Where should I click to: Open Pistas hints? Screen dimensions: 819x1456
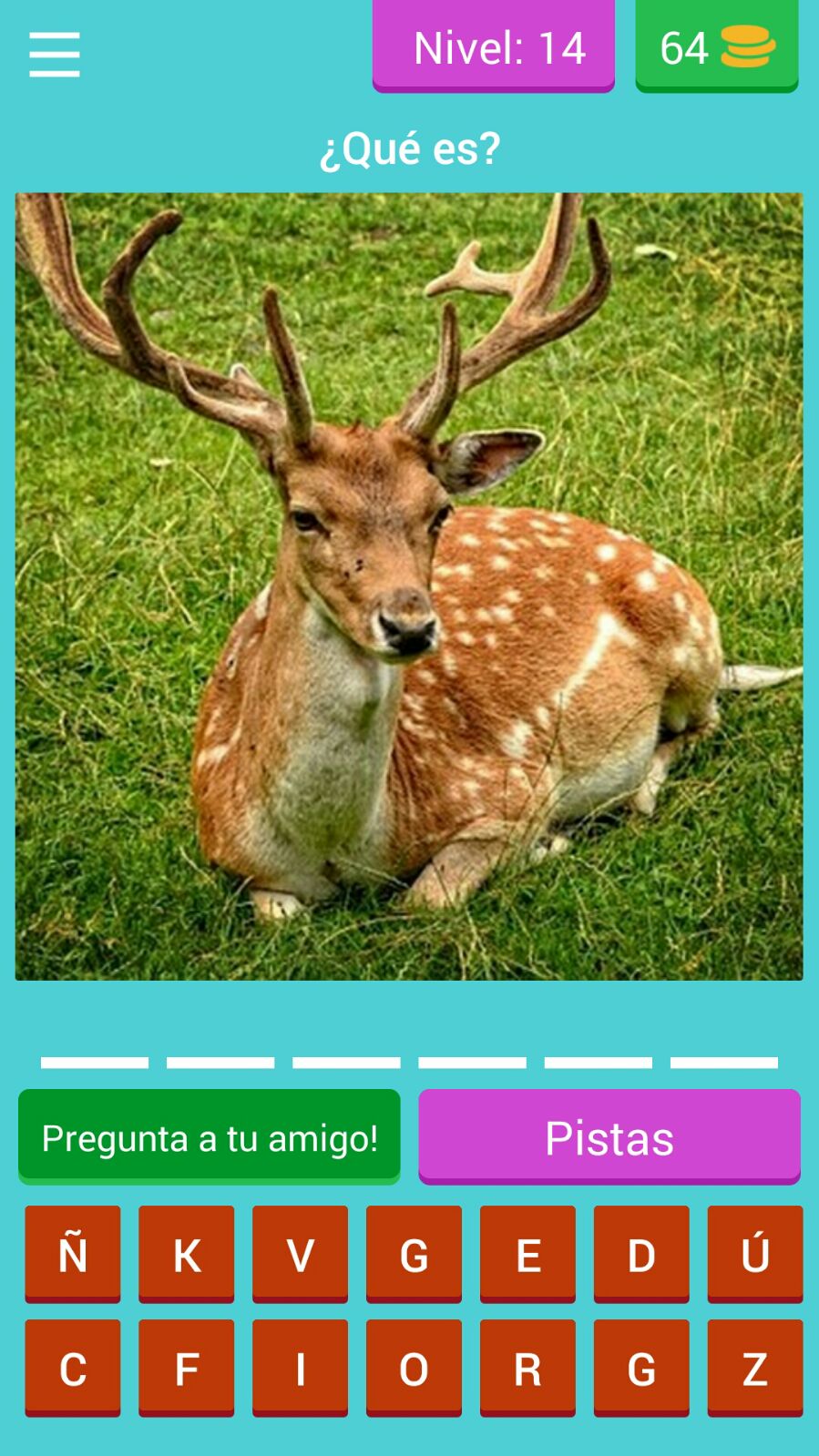coord(609,1137)
